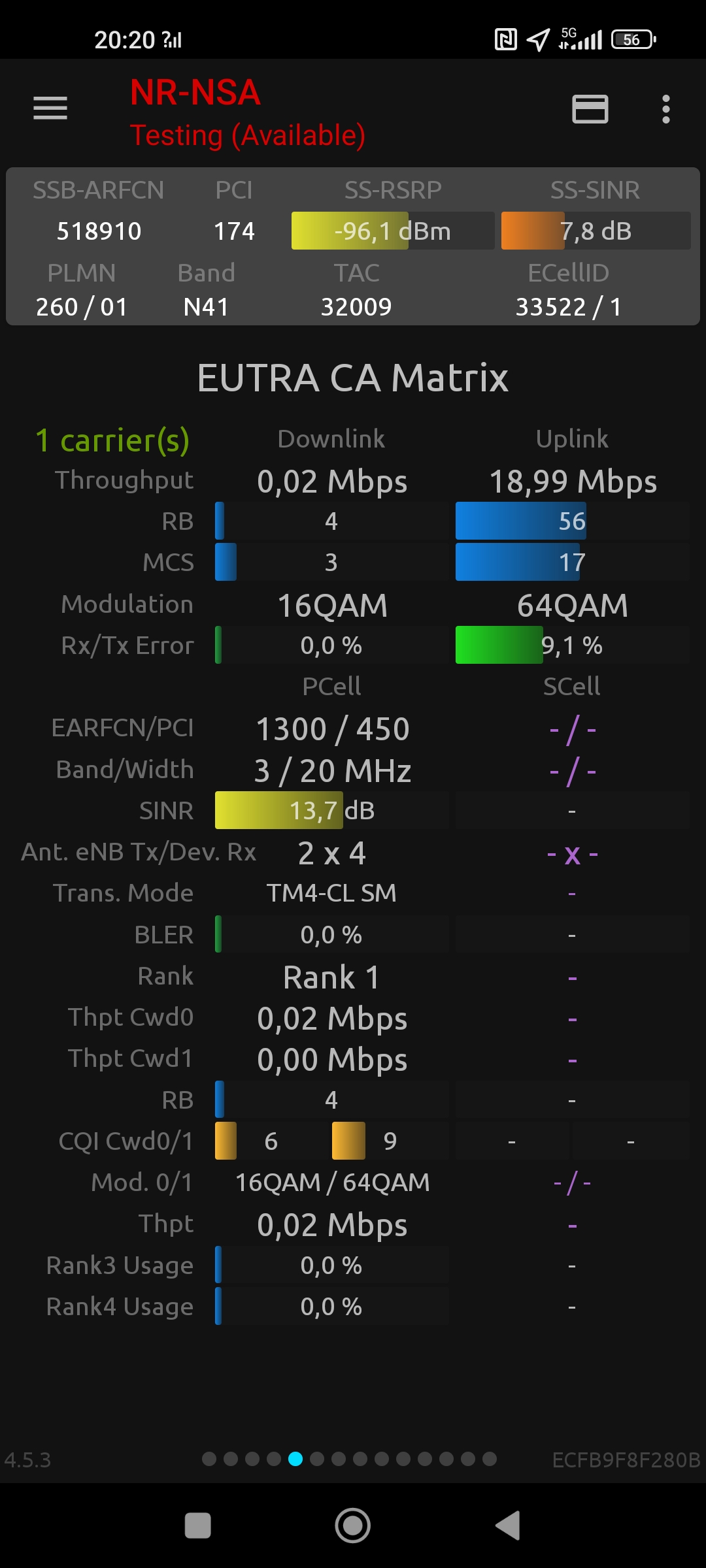Open the three-dot overflow menu
This screenshot has height=1568, width=706.
[665, 109]
